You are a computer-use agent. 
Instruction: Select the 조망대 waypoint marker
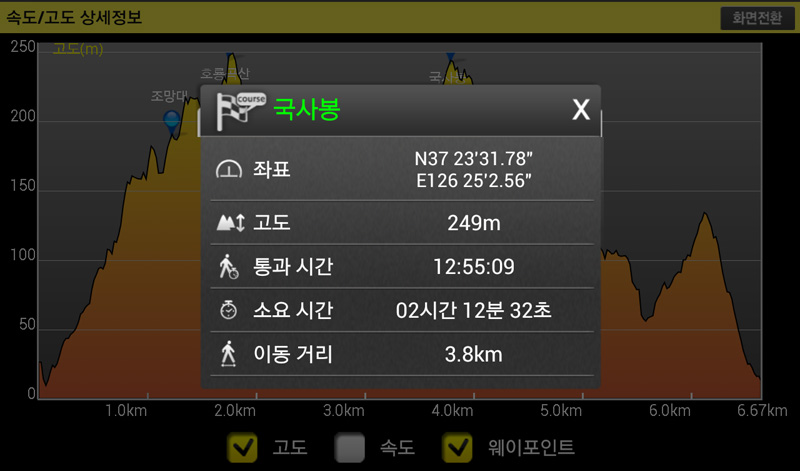click(x=173, y=122)
